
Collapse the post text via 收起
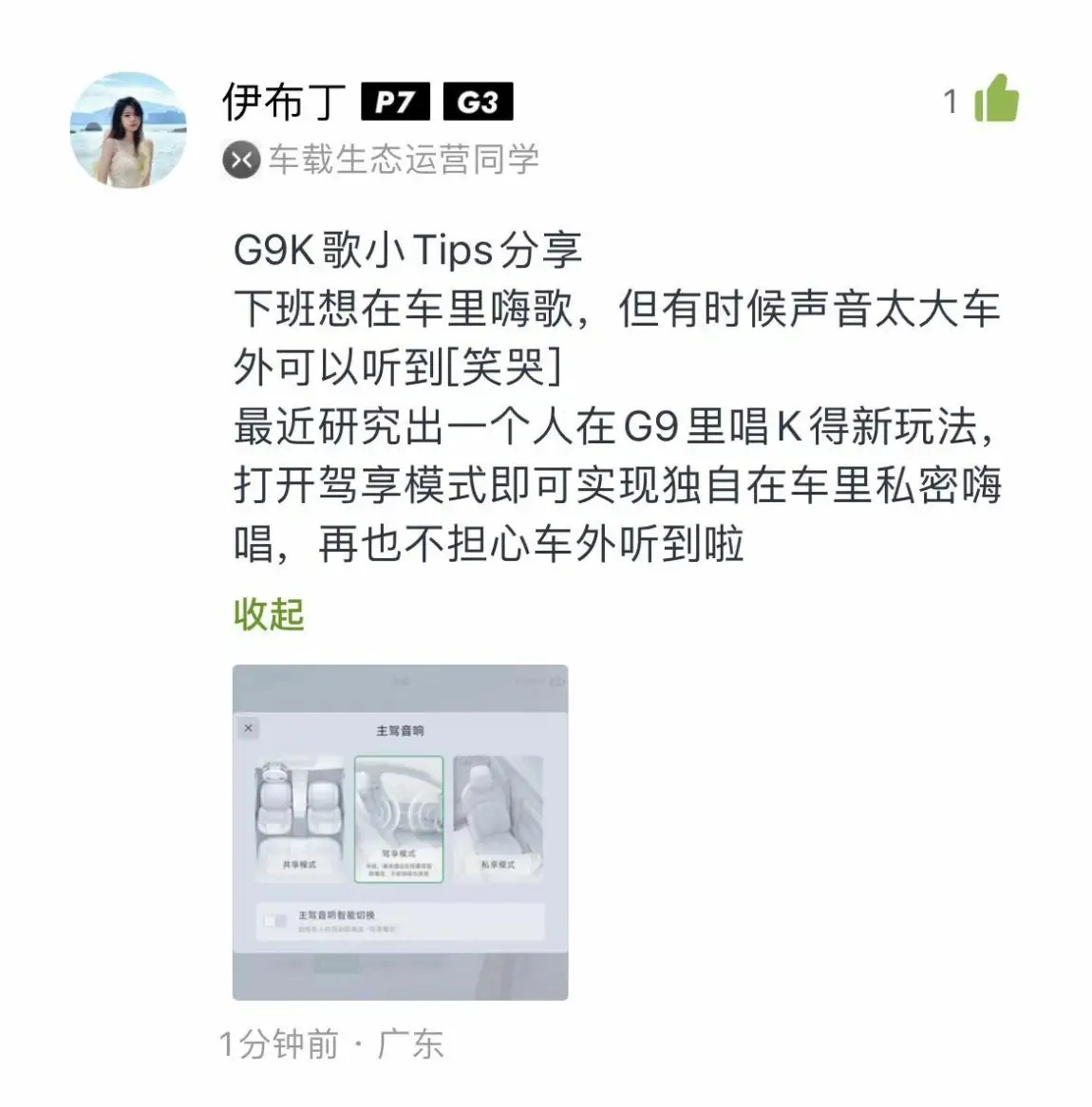click(x=269, y=614)
